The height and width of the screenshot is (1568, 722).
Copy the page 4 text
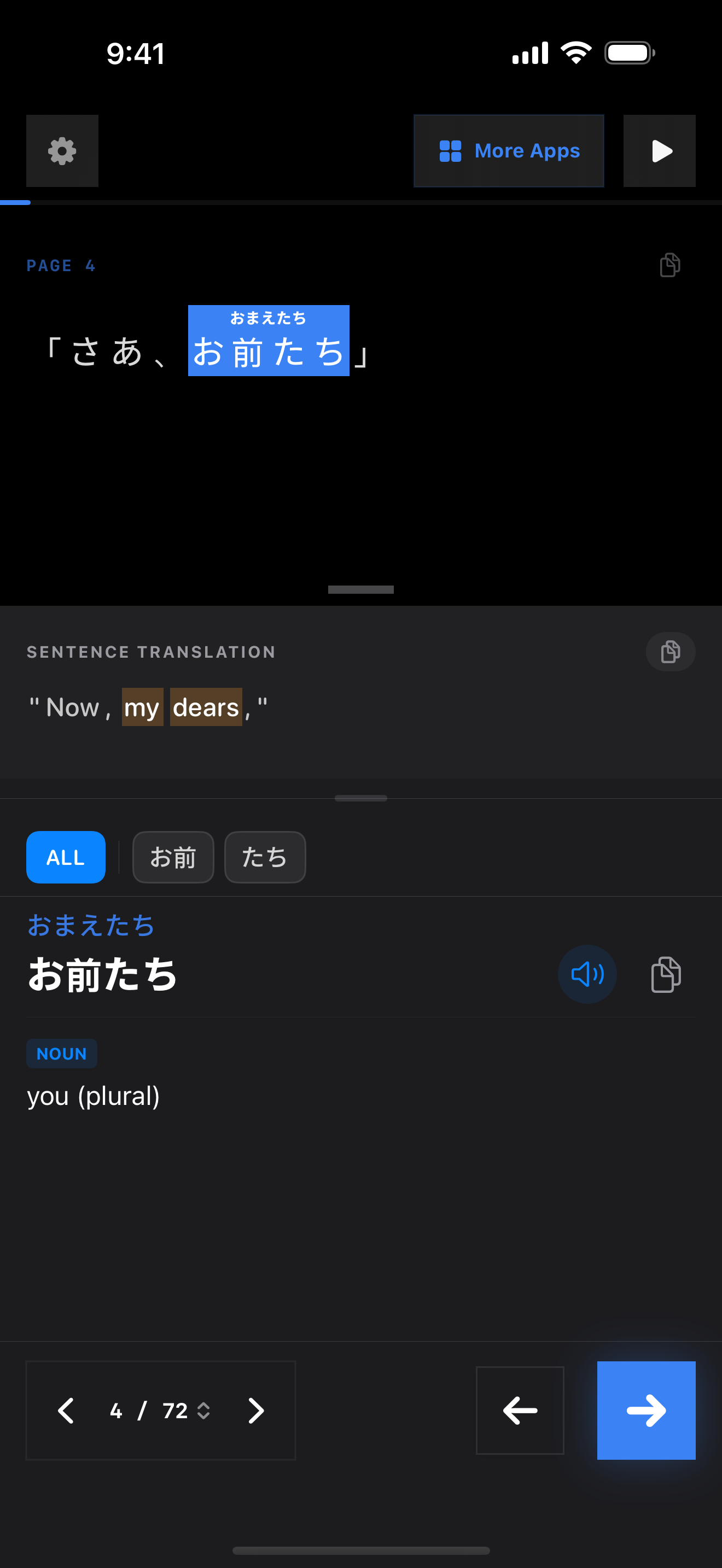tap(669, 265)
